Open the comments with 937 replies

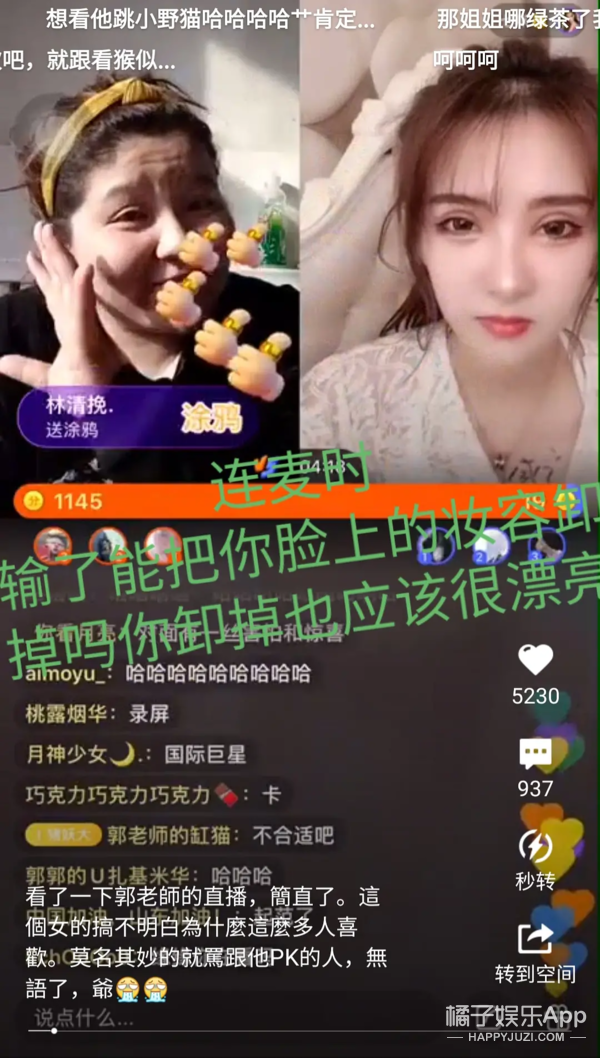[535, 755]
